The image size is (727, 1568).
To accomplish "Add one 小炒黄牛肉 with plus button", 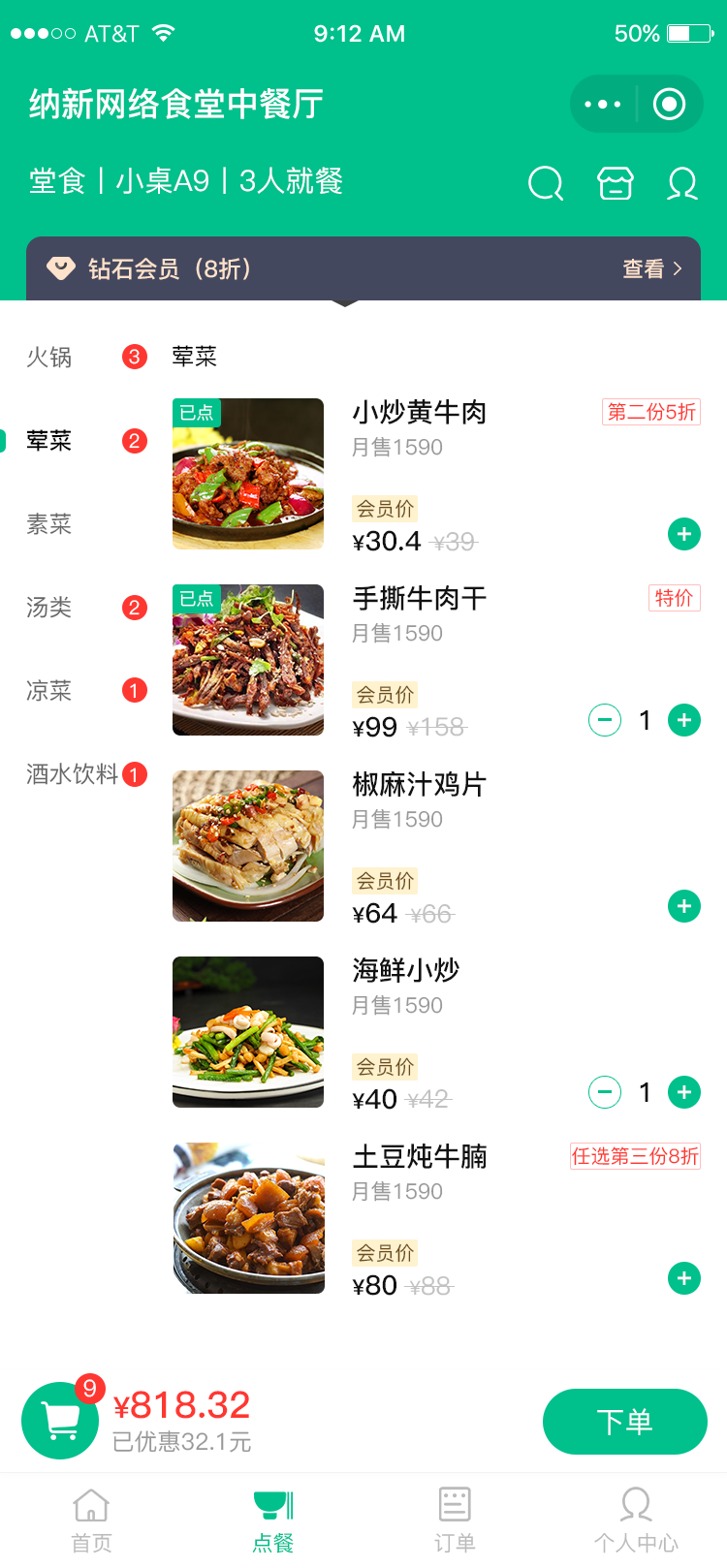I will 684,534.
